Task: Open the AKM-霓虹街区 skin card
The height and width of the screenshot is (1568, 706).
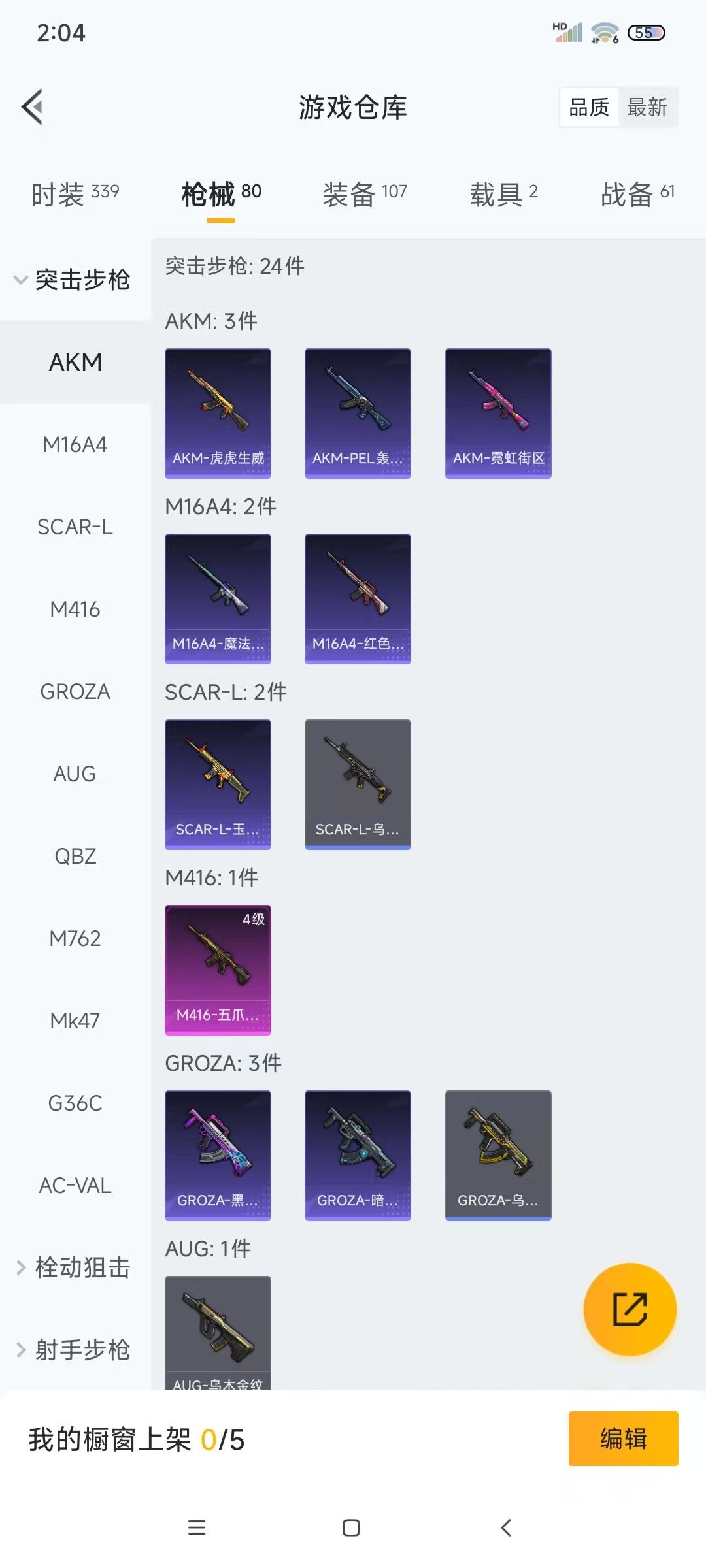Action: coord(498,413)
